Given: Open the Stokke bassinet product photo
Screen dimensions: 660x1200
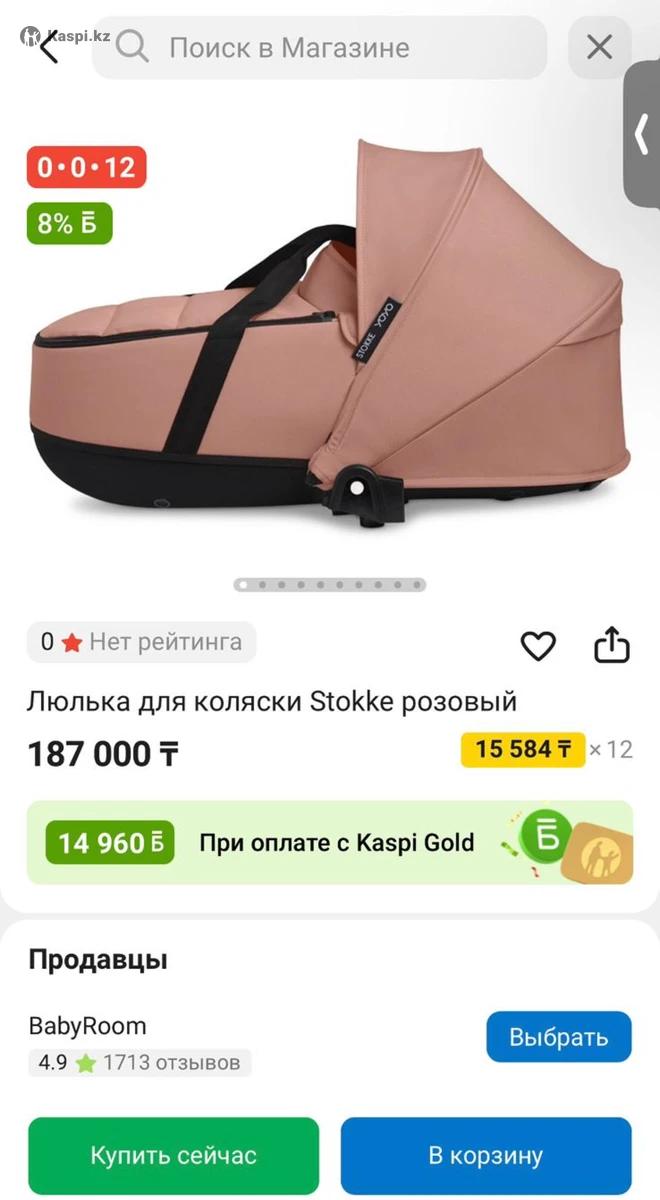Looking at the screenshot, I should tap(330, 340).
